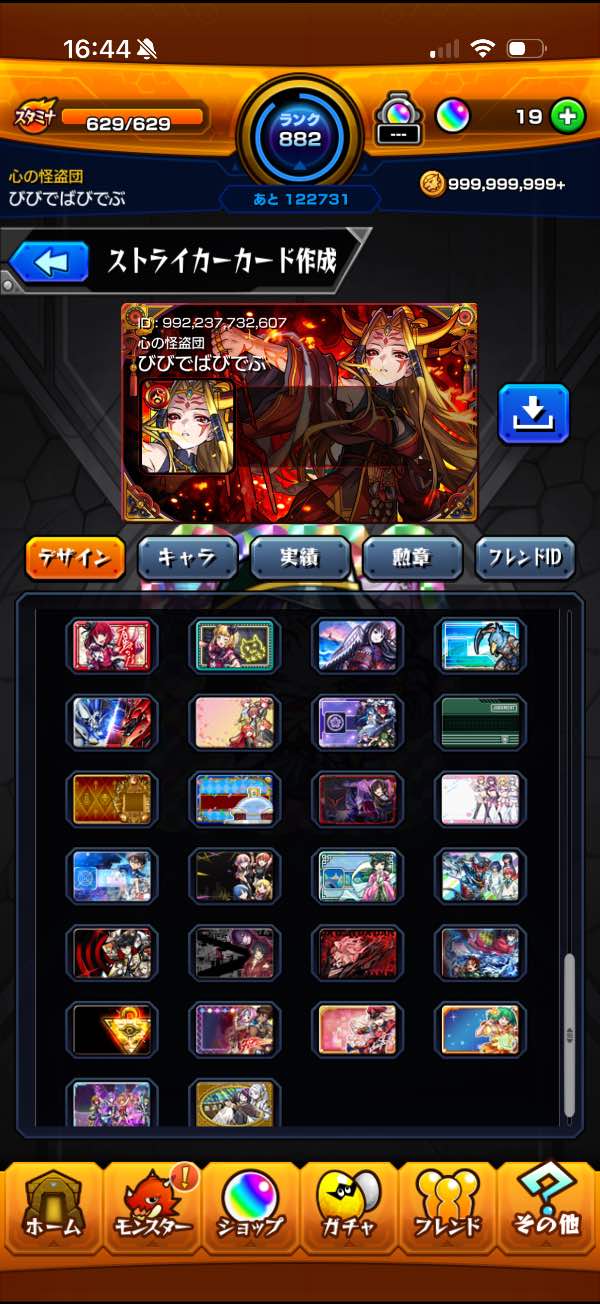Choose the golden pyramid eye card design

click(112, 1029)
